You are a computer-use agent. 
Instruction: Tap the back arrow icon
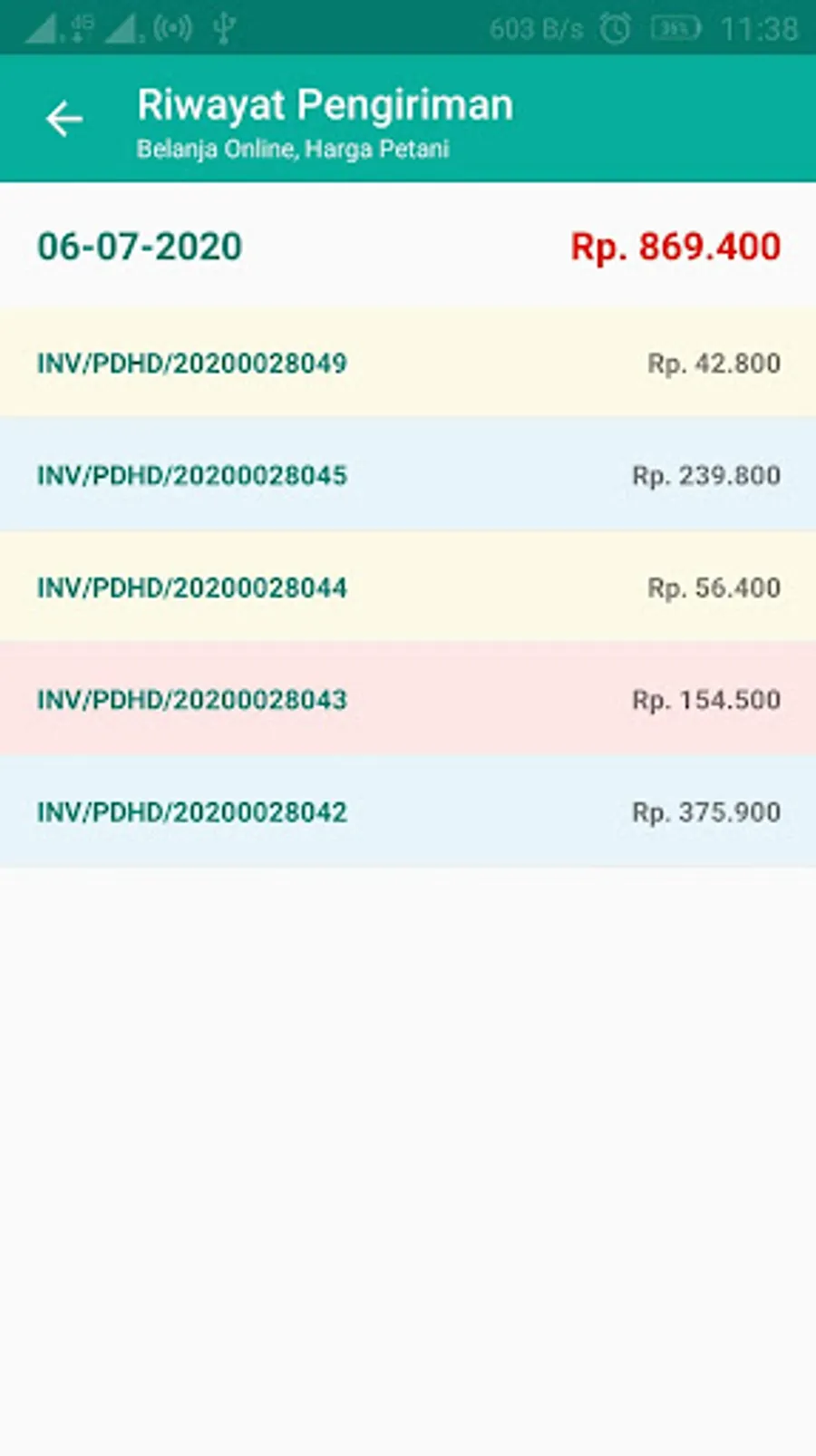point(64,118)
